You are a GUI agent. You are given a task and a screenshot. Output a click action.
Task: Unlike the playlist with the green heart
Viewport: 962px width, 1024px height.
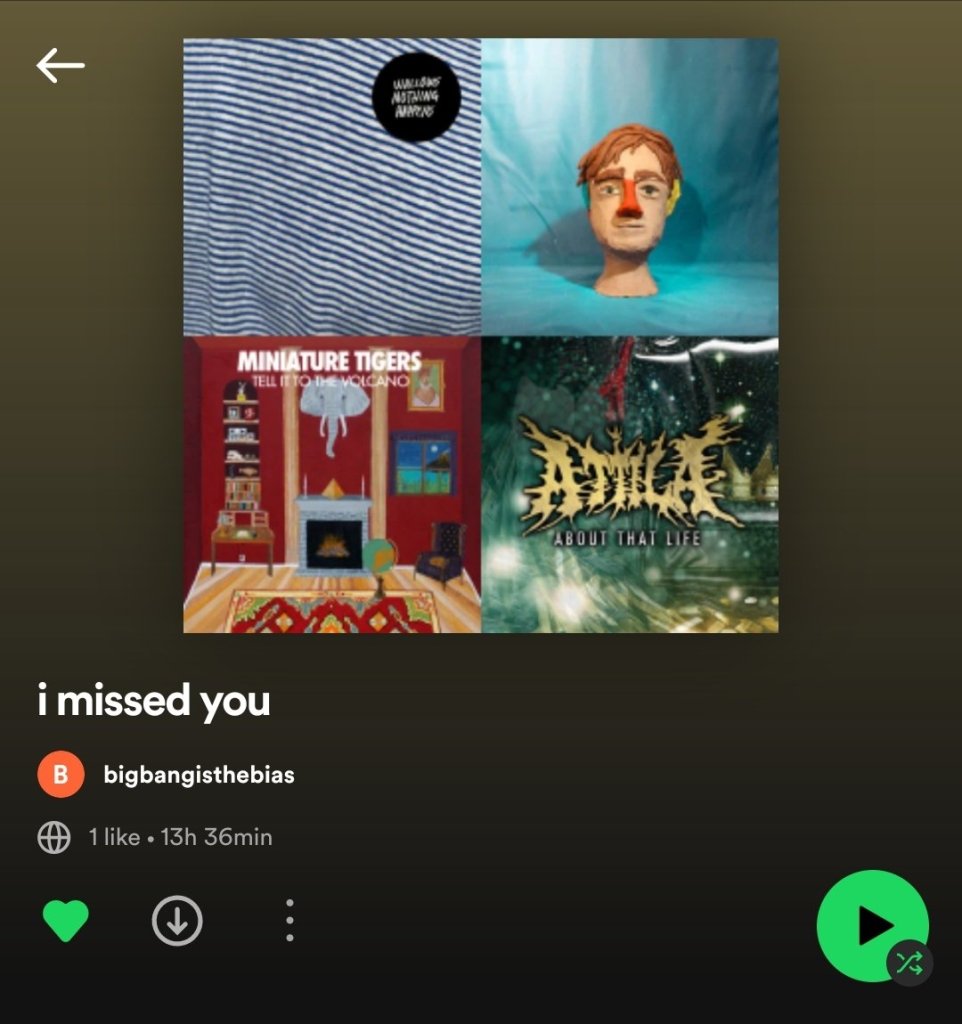point(66,920)
